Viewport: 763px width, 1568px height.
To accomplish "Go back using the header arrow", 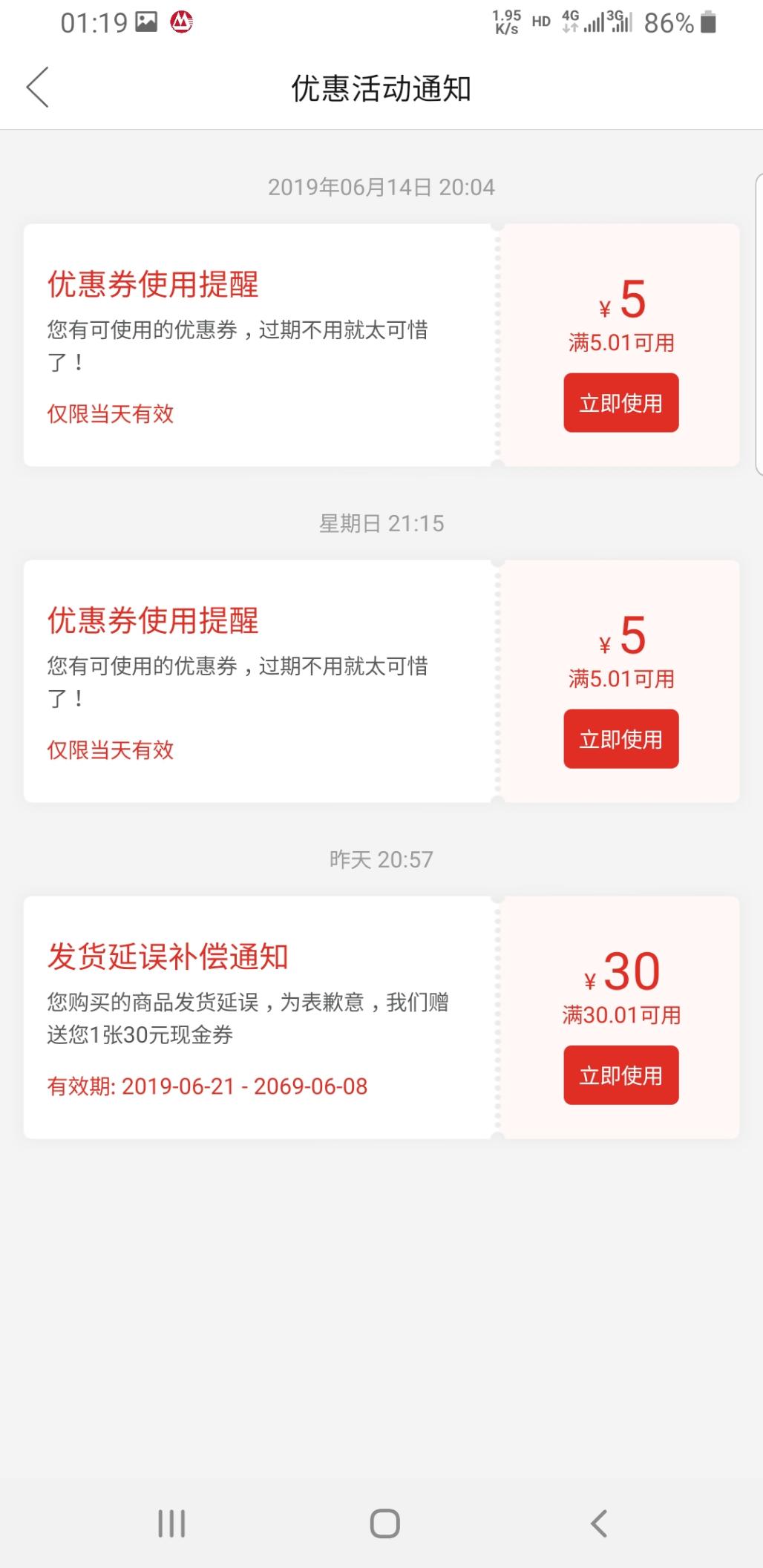I will pos(38,88).
